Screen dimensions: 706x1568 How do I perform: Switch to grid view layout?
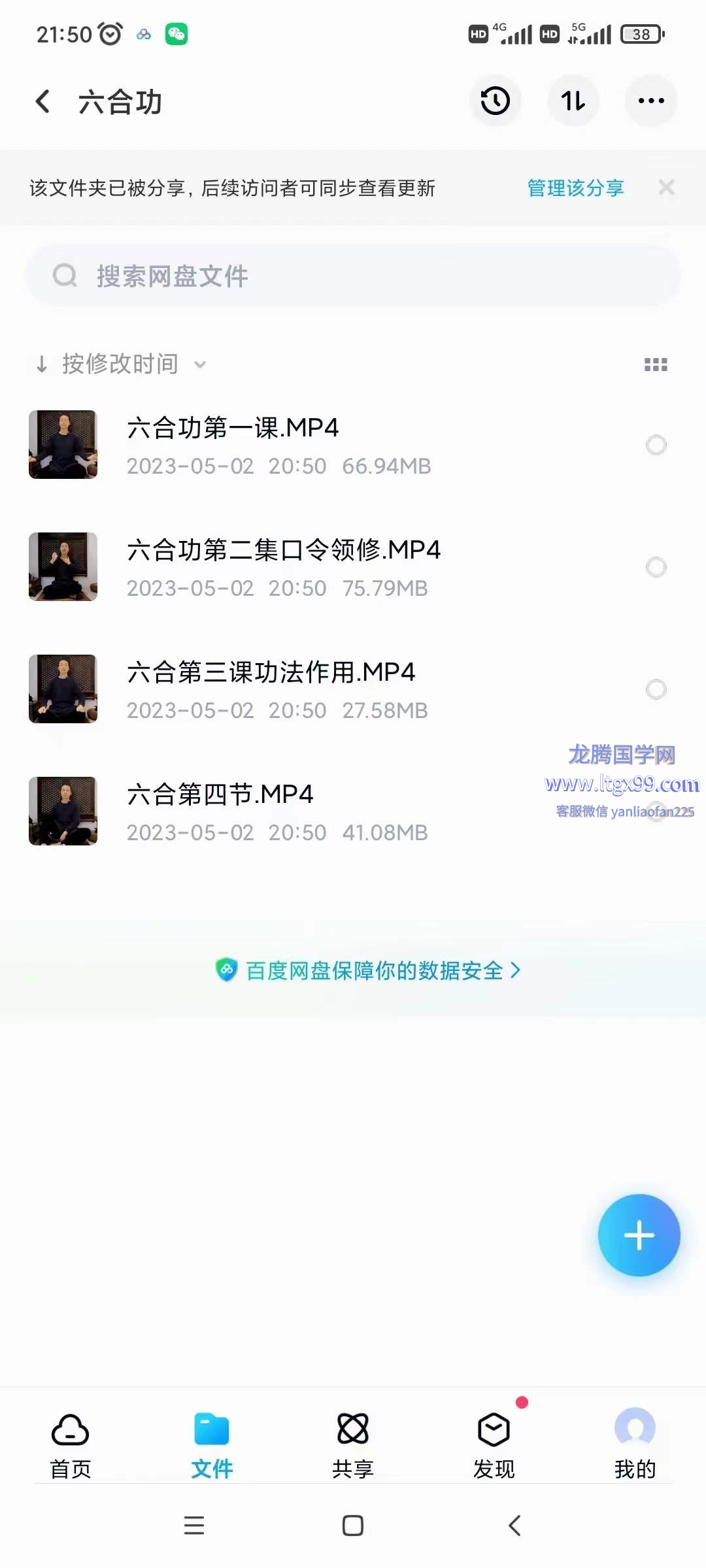point(656,365)
